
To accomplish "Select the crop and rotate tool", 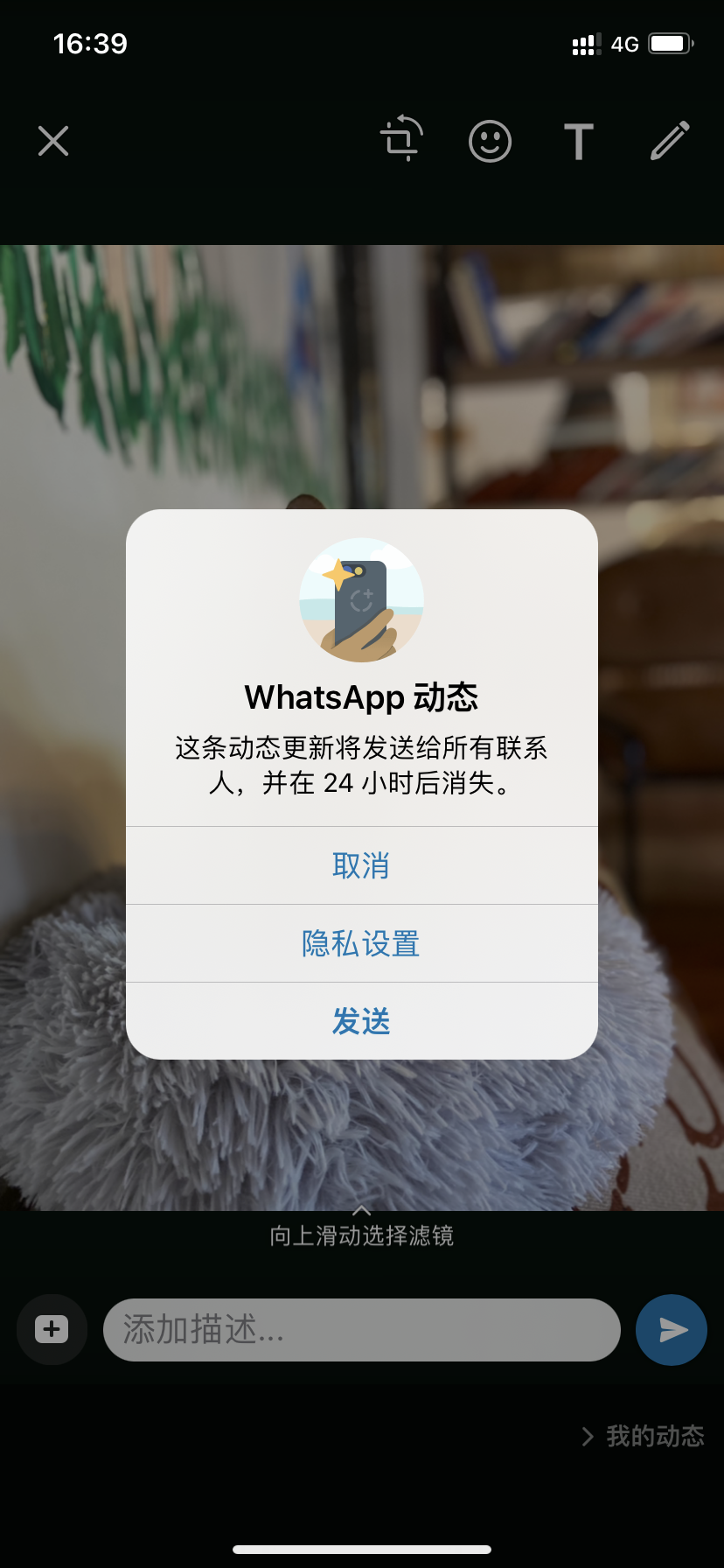I will coord(402,142).
